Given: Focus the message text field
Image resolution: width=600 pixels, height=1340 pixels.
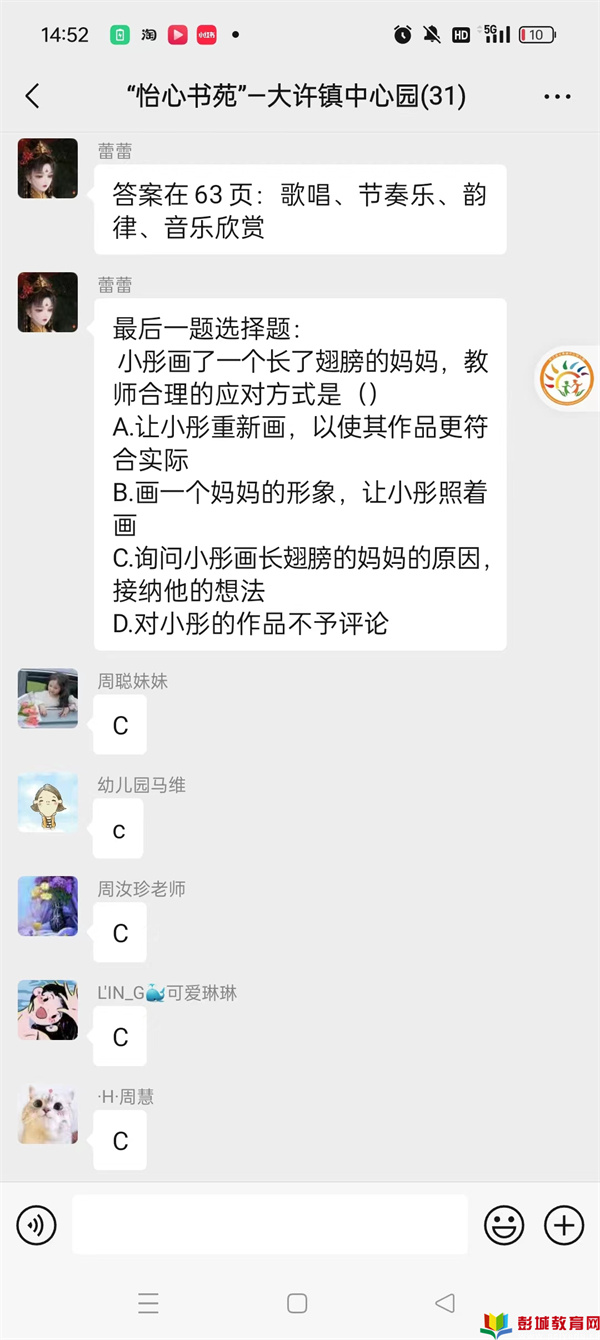Looking at the screenshot, I should point(270,1224).
